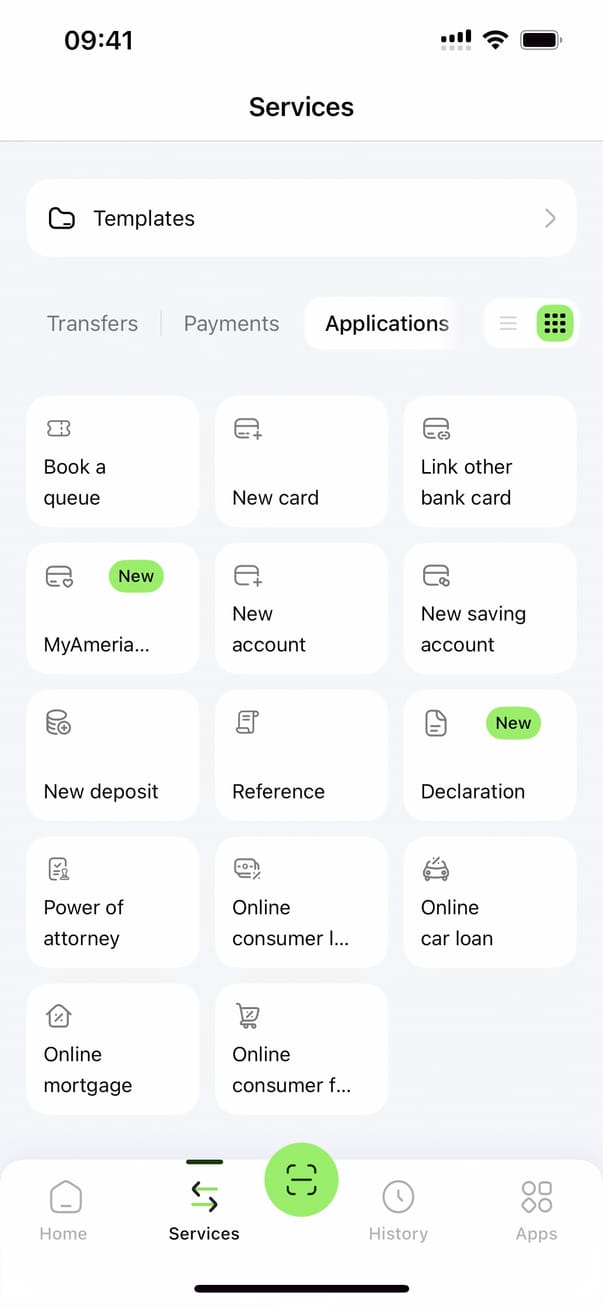
Task: Switch to list view layout
Action: point(508,324)
